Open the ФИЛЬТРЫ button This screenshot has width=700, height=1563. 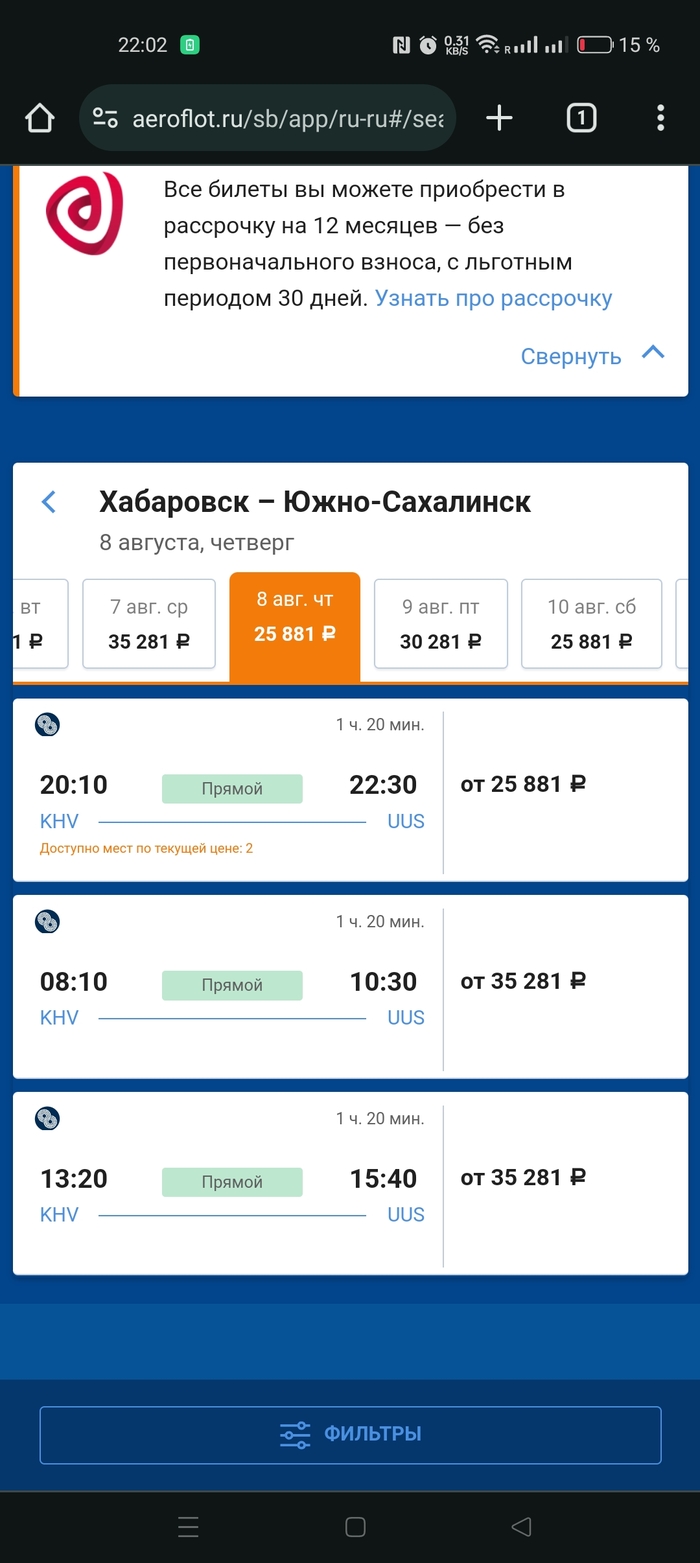(x=350, y=1435)
